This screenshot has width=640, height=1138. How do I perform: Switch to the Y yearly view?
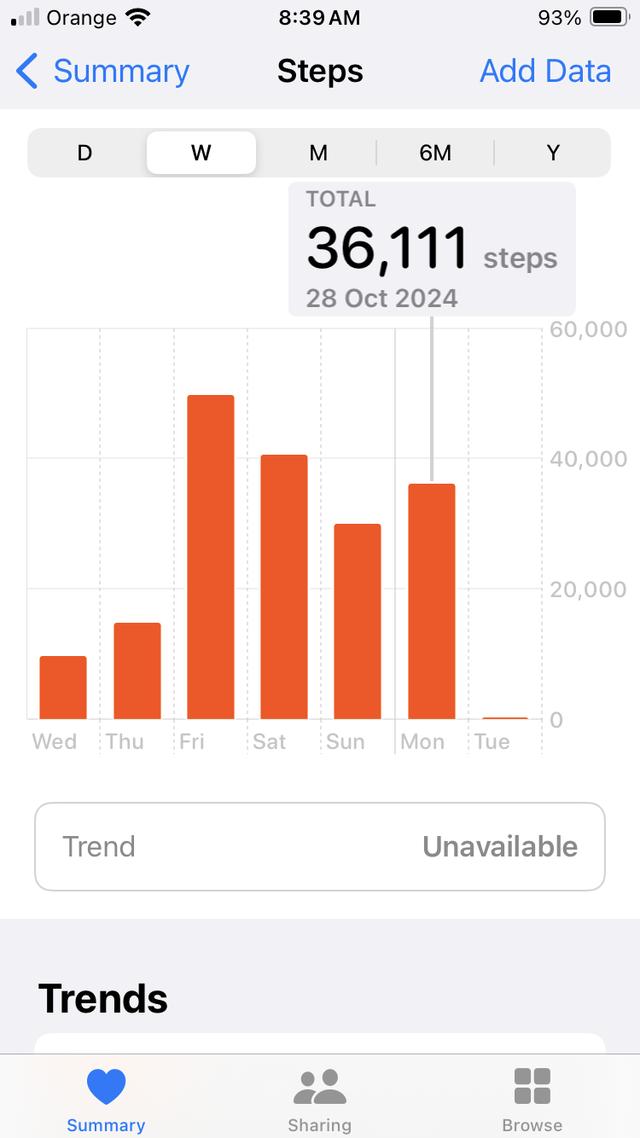pos(552,153)
